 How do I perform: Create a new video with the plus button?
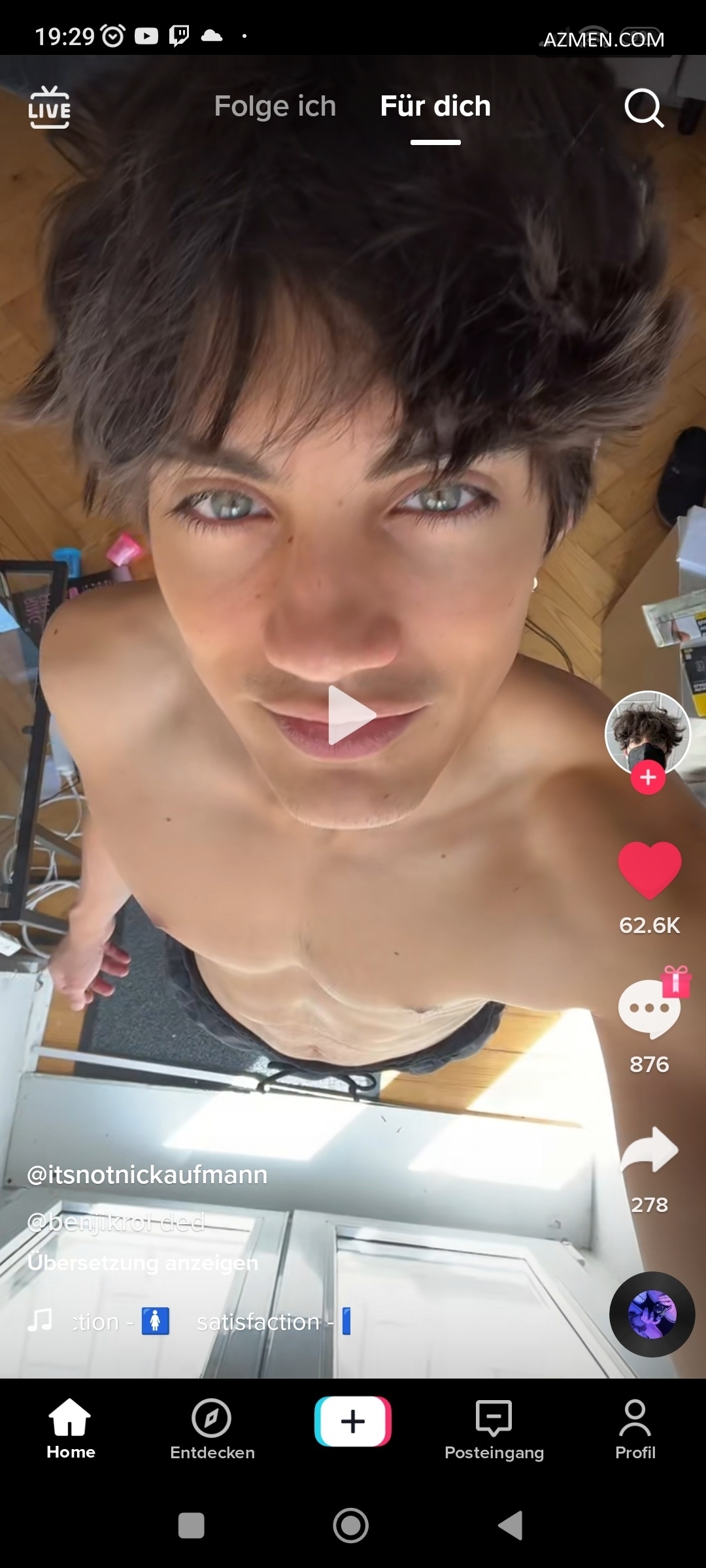pyautogui.click(x=353, y=1422)
